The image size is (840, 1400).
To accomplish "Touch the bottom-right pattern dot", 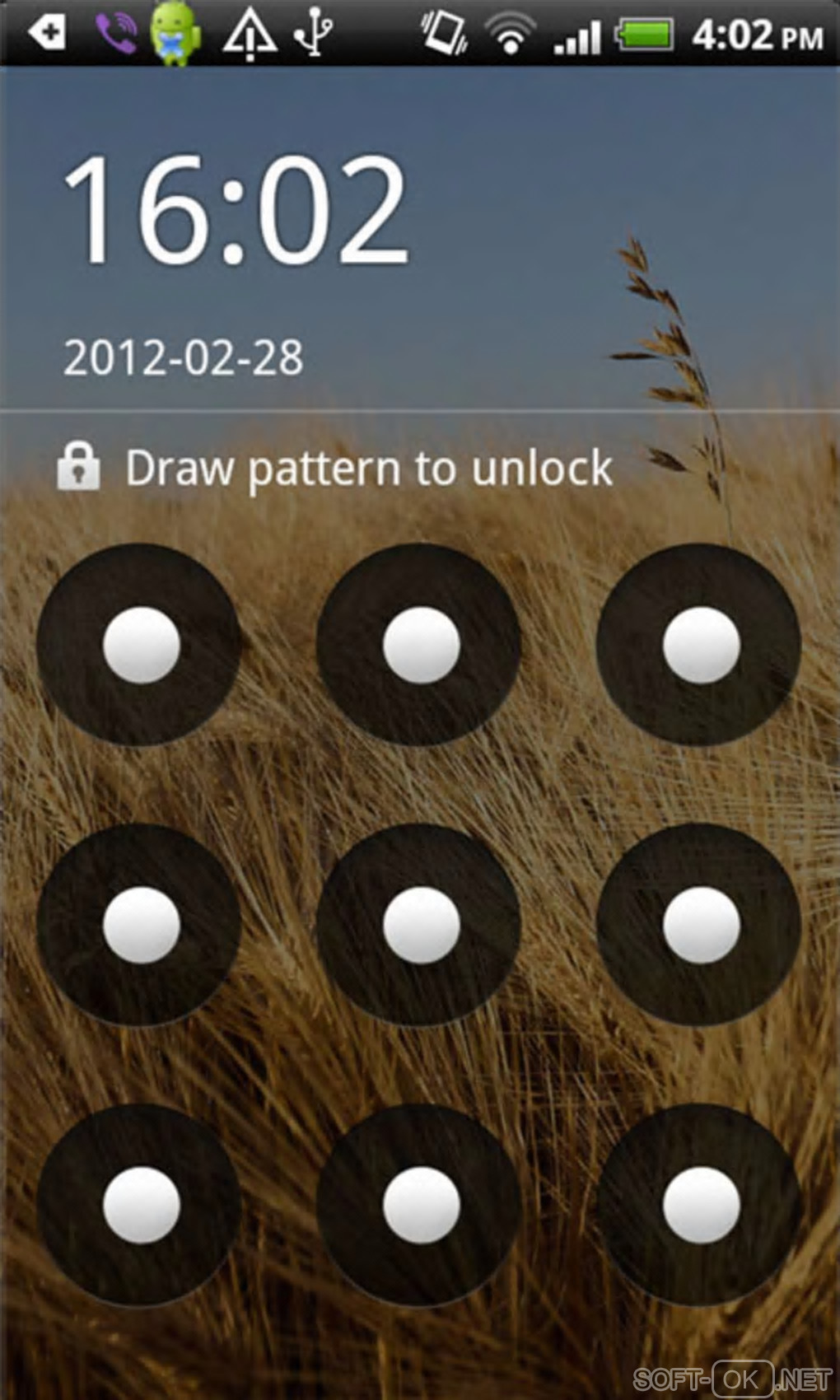I will click(x=701, y=1205).
